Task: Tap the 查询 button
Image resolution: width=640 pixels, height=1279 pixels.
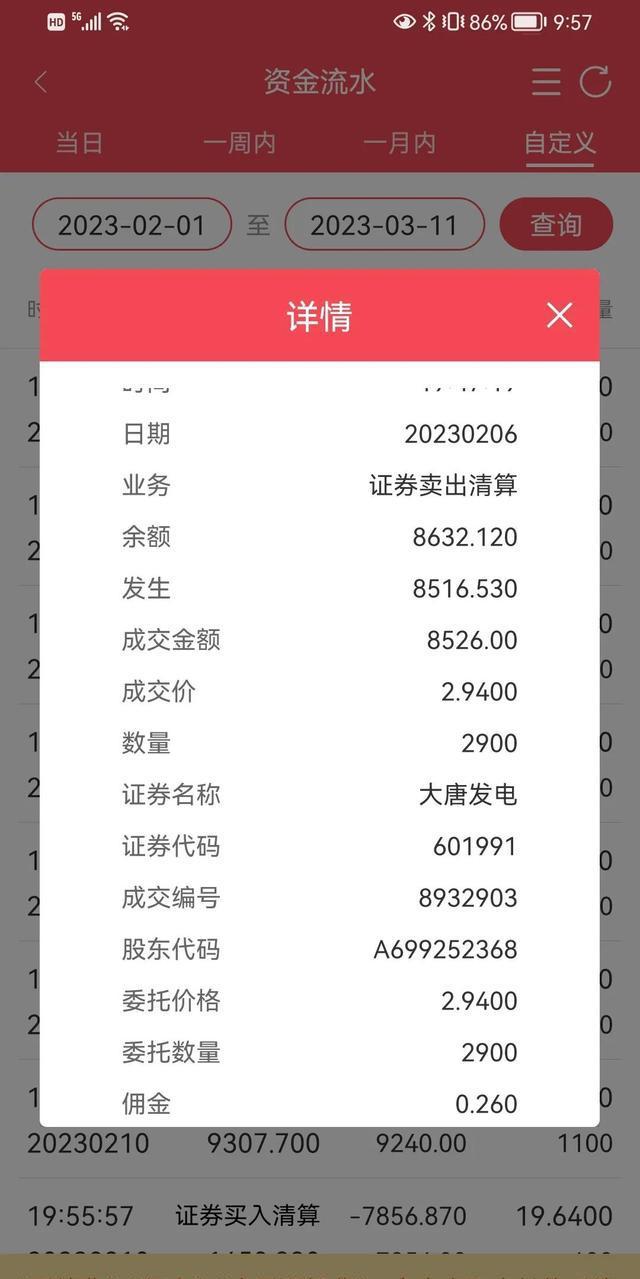Action: tap(556, 224)
